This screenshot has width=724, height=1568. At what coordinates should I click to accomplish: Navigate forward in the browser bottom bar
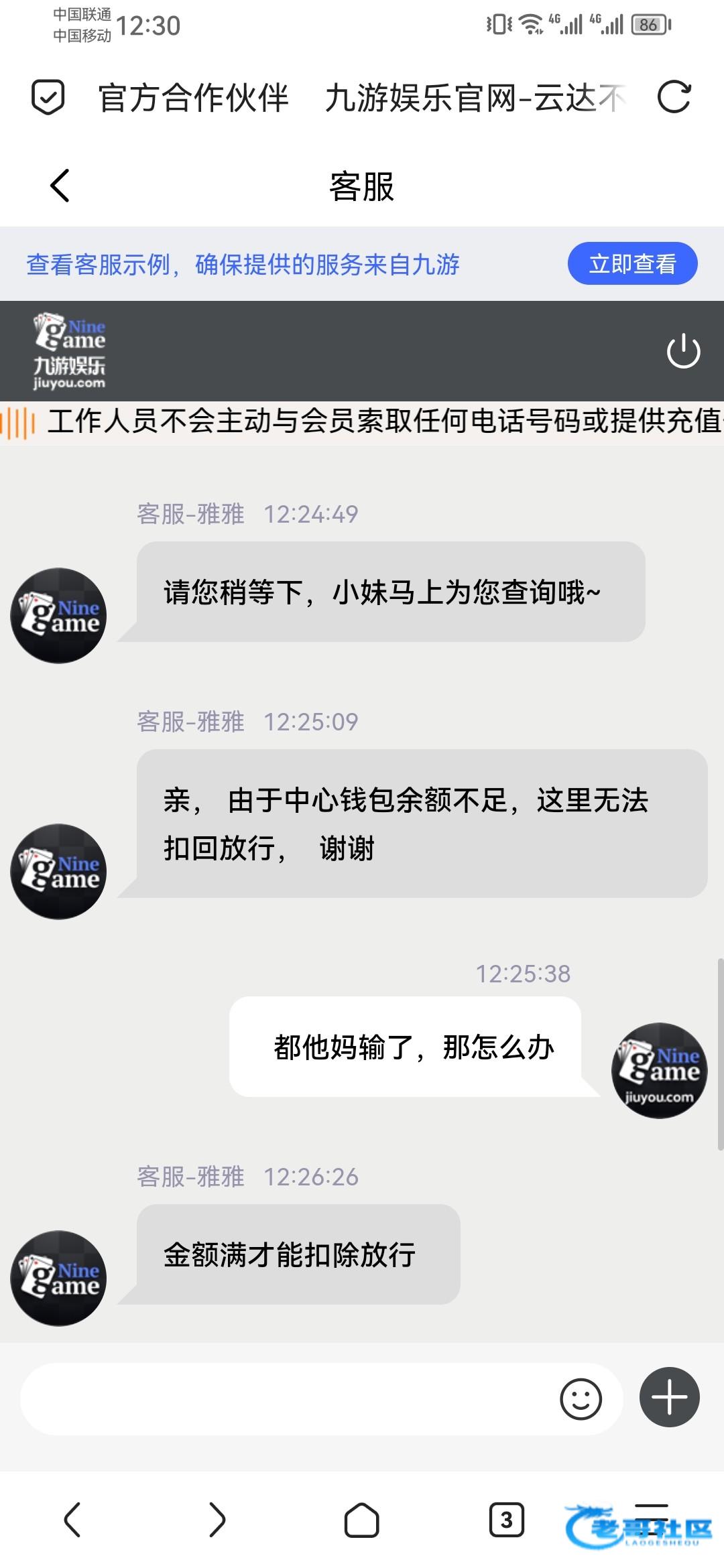(x=217, y=1519)
